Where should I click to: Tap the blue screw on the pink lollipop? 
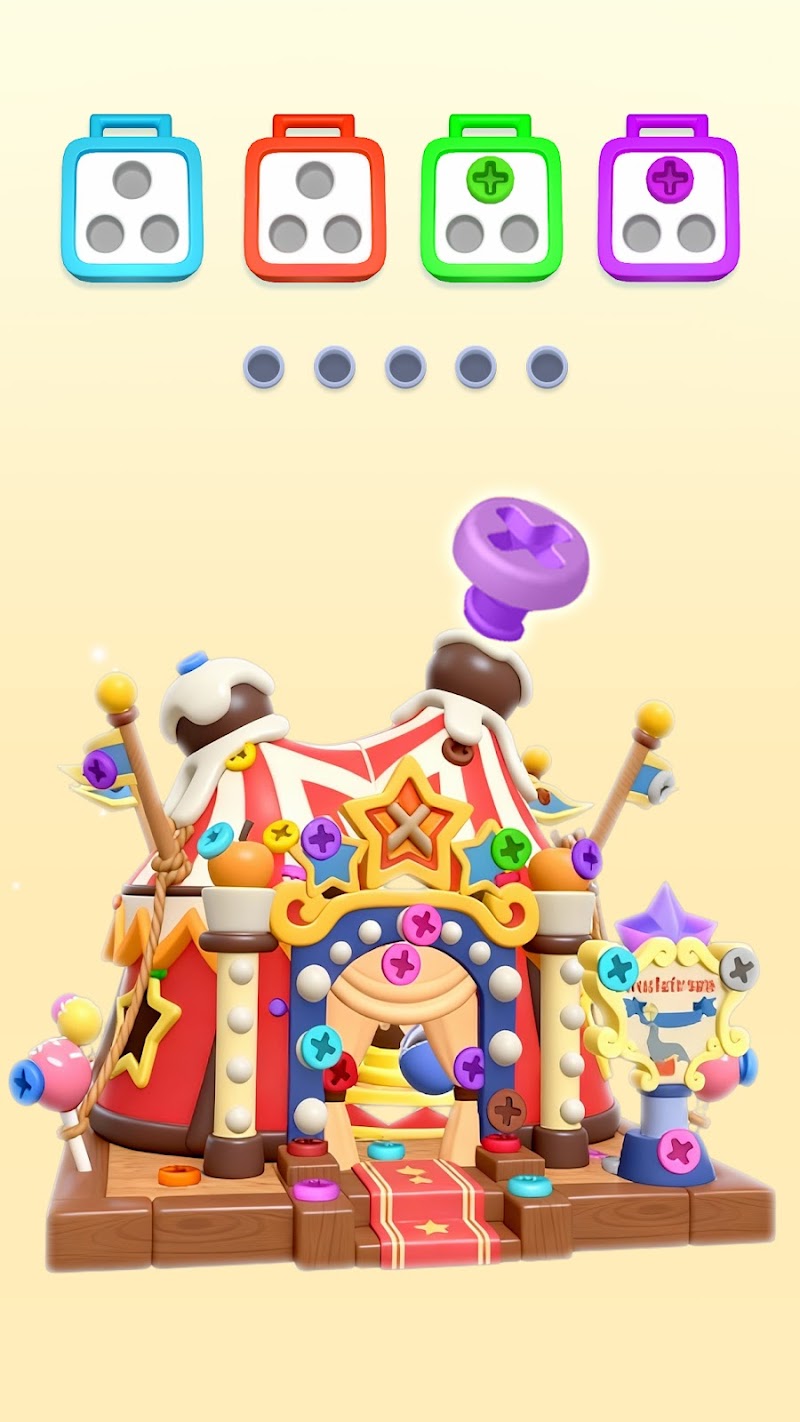tap(26, 1082)
